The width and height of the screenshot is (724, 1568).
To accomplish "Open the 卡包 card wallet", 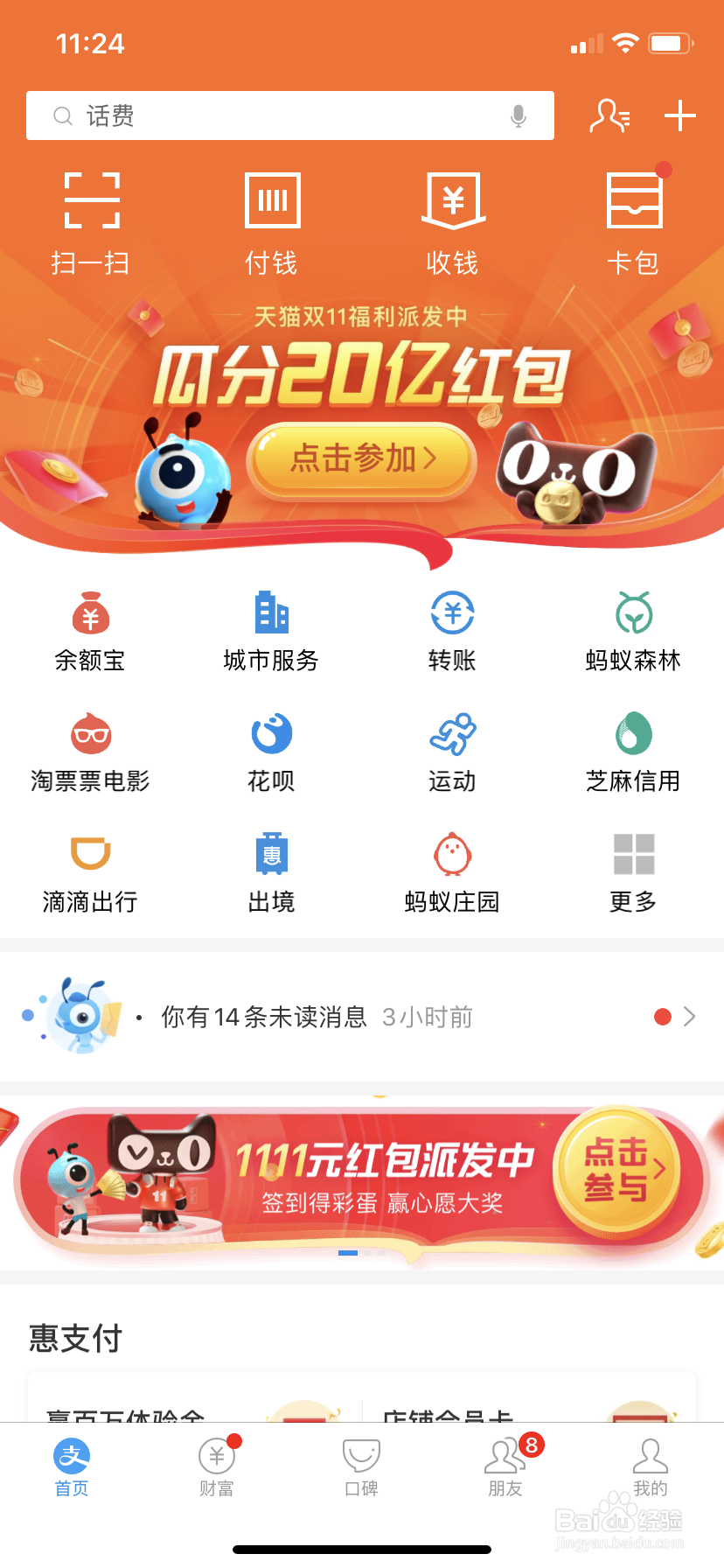I will click(633, 219).
